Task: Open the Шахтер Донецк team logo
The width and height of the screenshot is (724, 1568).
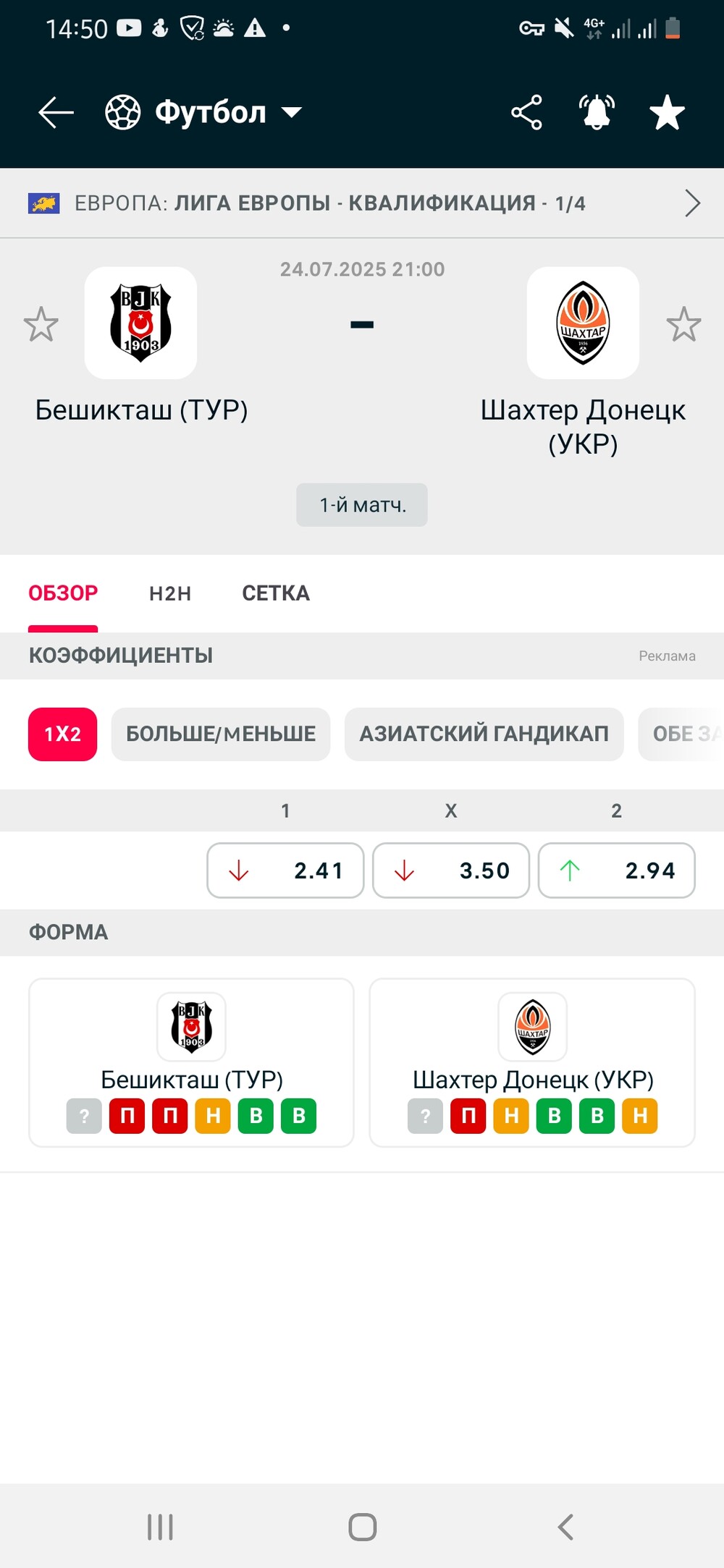Action: click(583, 323)
